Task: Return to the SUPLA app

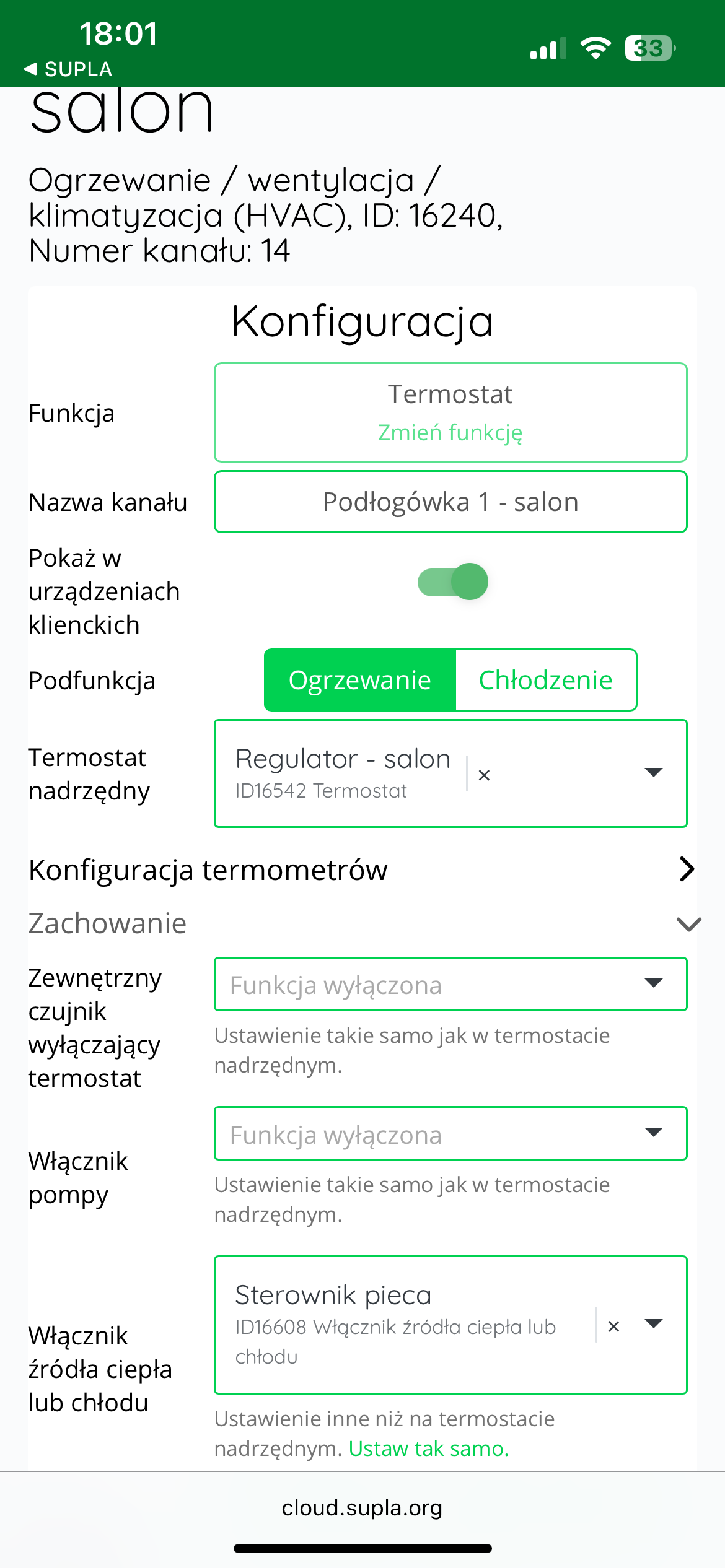Action: pos(68,69)
